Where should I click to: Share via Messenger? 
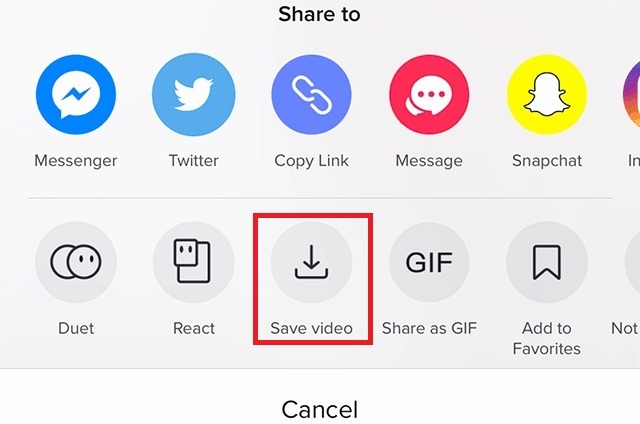point(76,97)
